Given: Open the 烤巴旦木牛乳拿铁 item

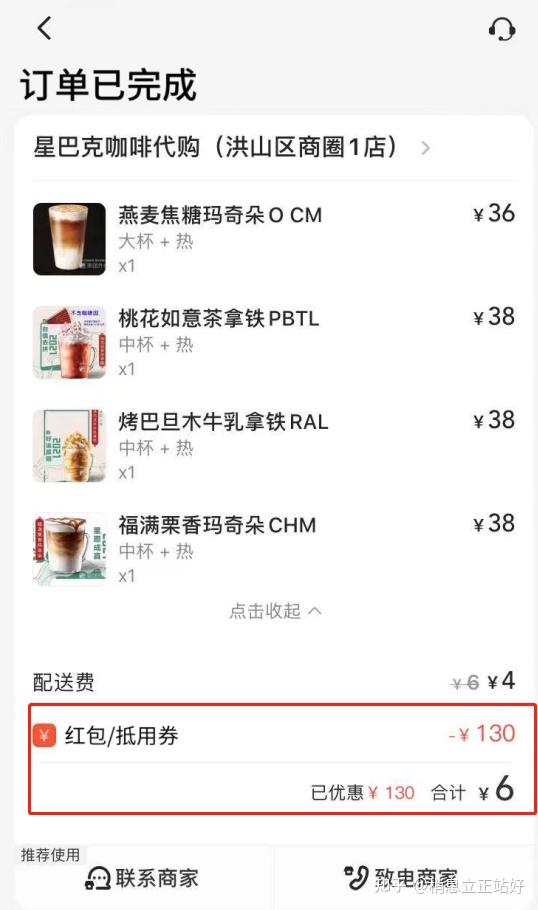Looking at the screenshot, I should click(x=274, y=445).
